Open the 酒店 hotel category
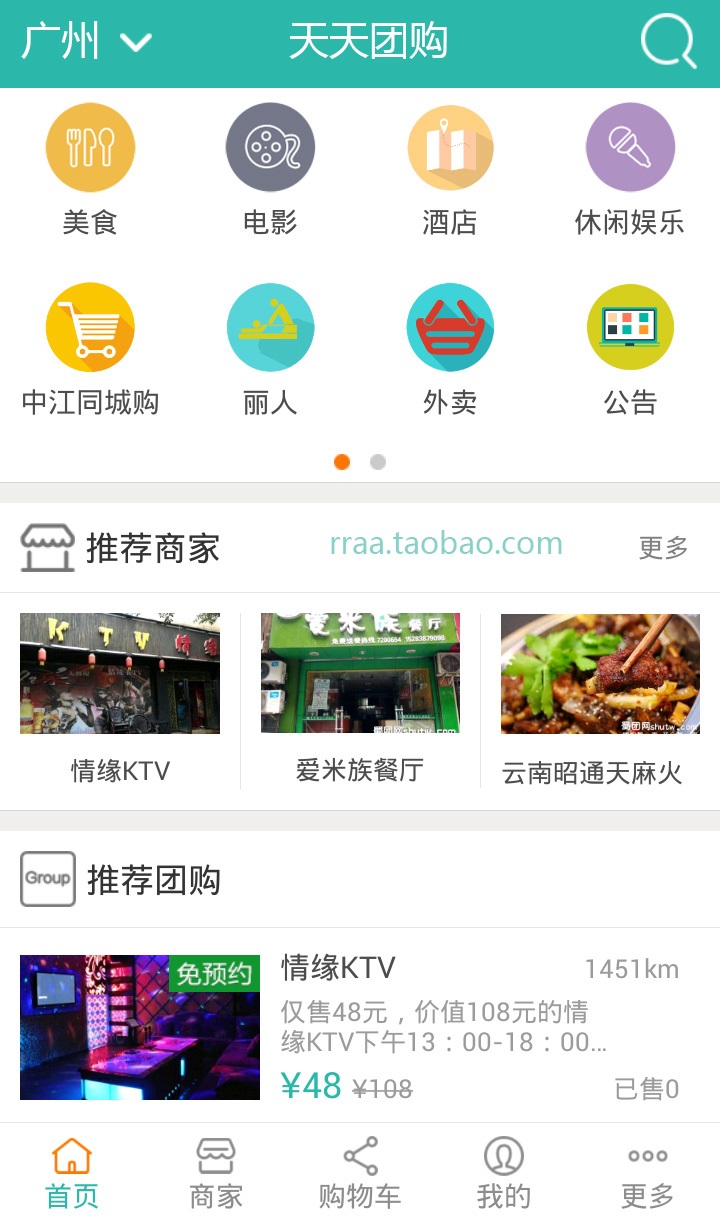 click(450, 146)
